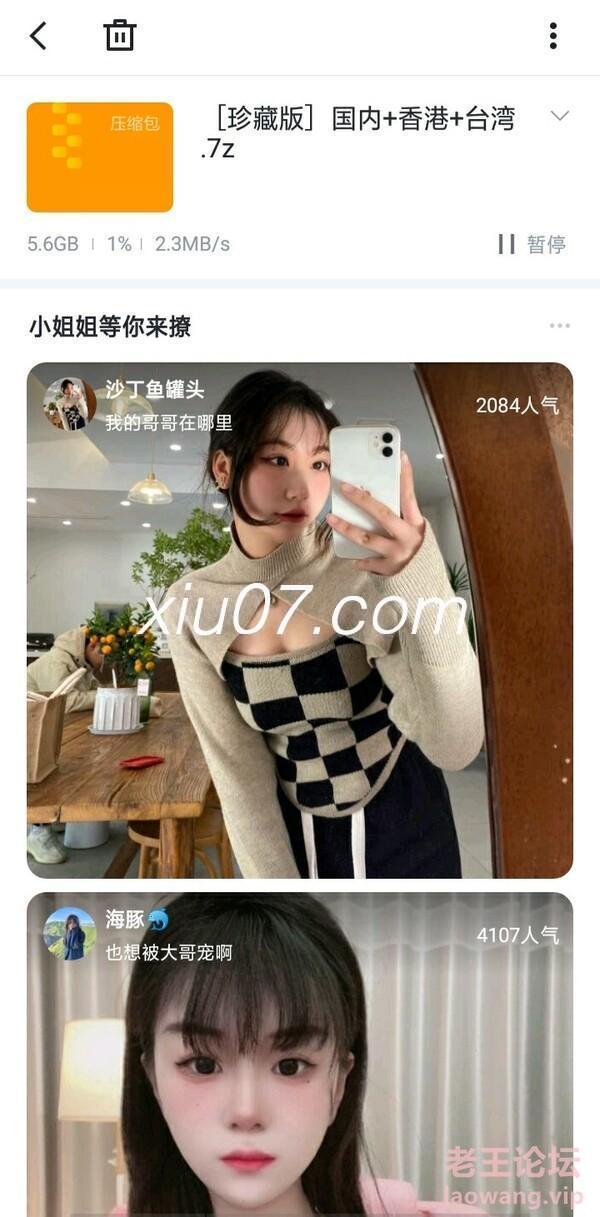The height and width of the screenshot is (1217, 600).
Task: Open more options next to 小姐姐等你来撩
Action: (560, 326)
